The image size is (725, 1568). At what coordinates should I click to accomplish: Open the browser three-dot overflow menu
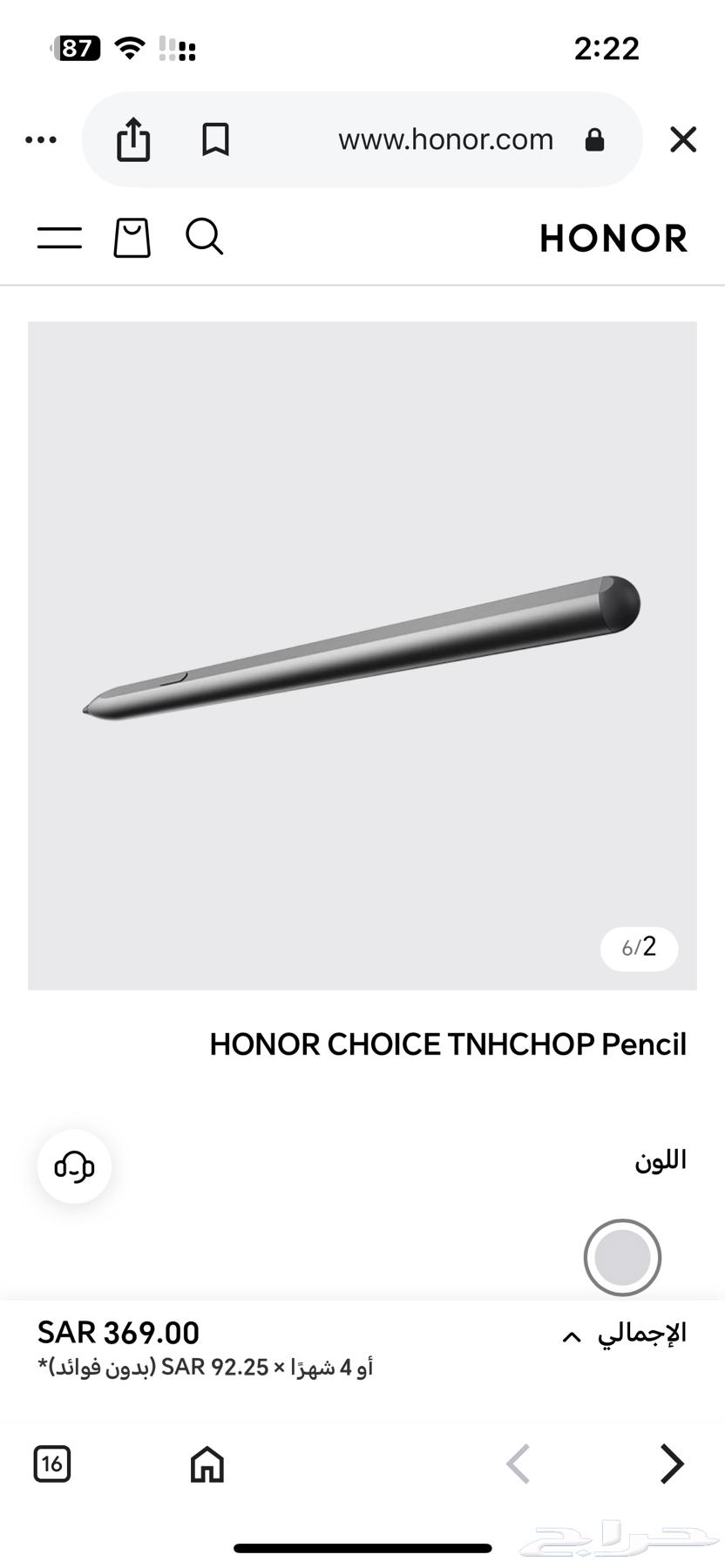pos(41,139)
